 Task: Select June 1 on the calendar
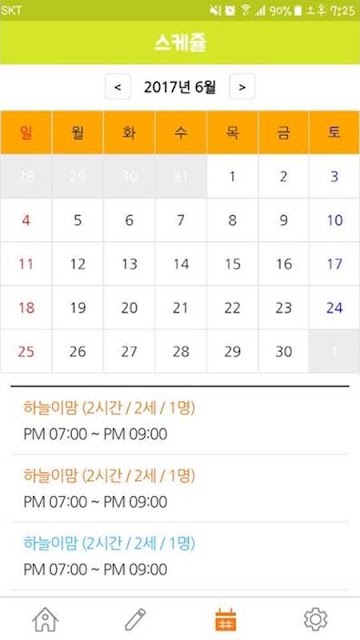point(232,176)
